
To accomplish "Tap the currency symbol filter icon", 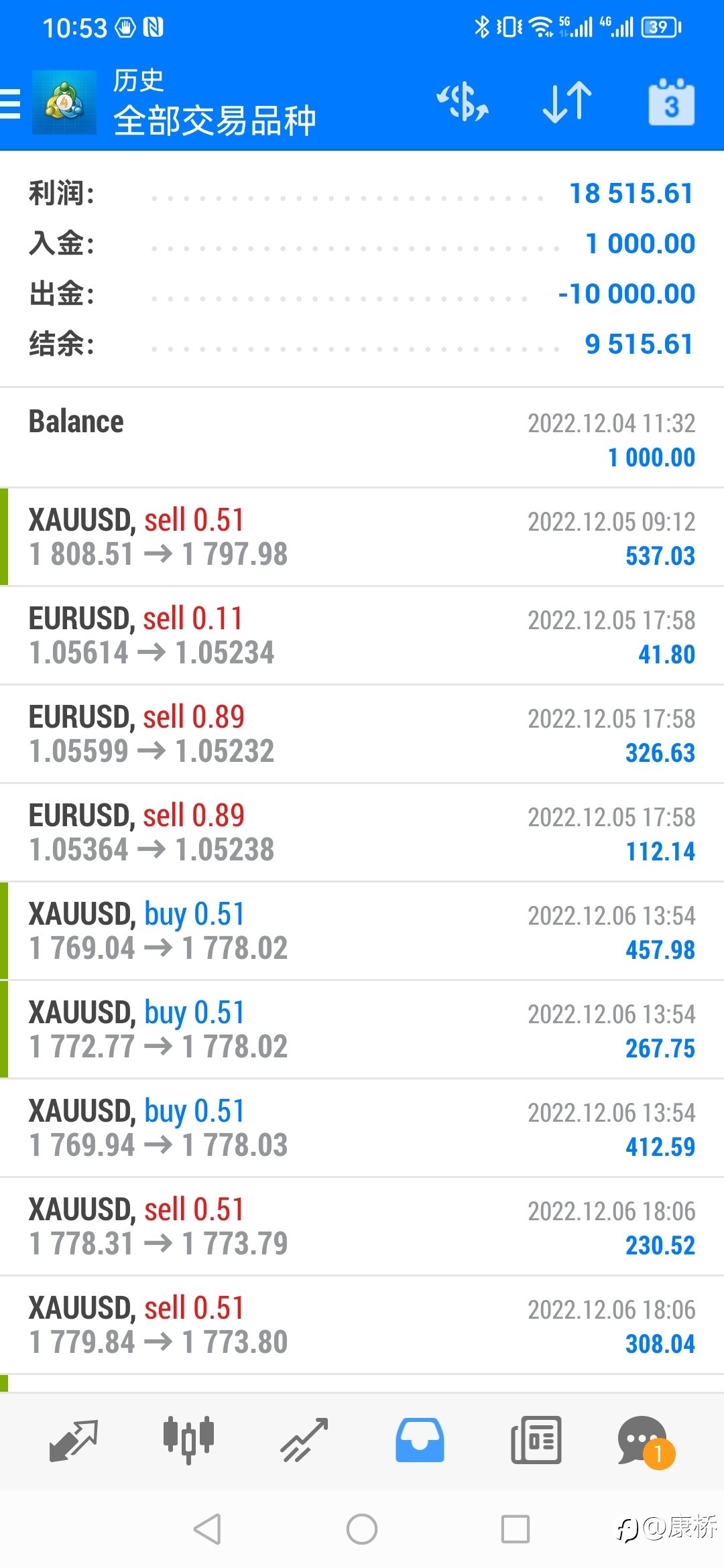I will coord(463,103).
